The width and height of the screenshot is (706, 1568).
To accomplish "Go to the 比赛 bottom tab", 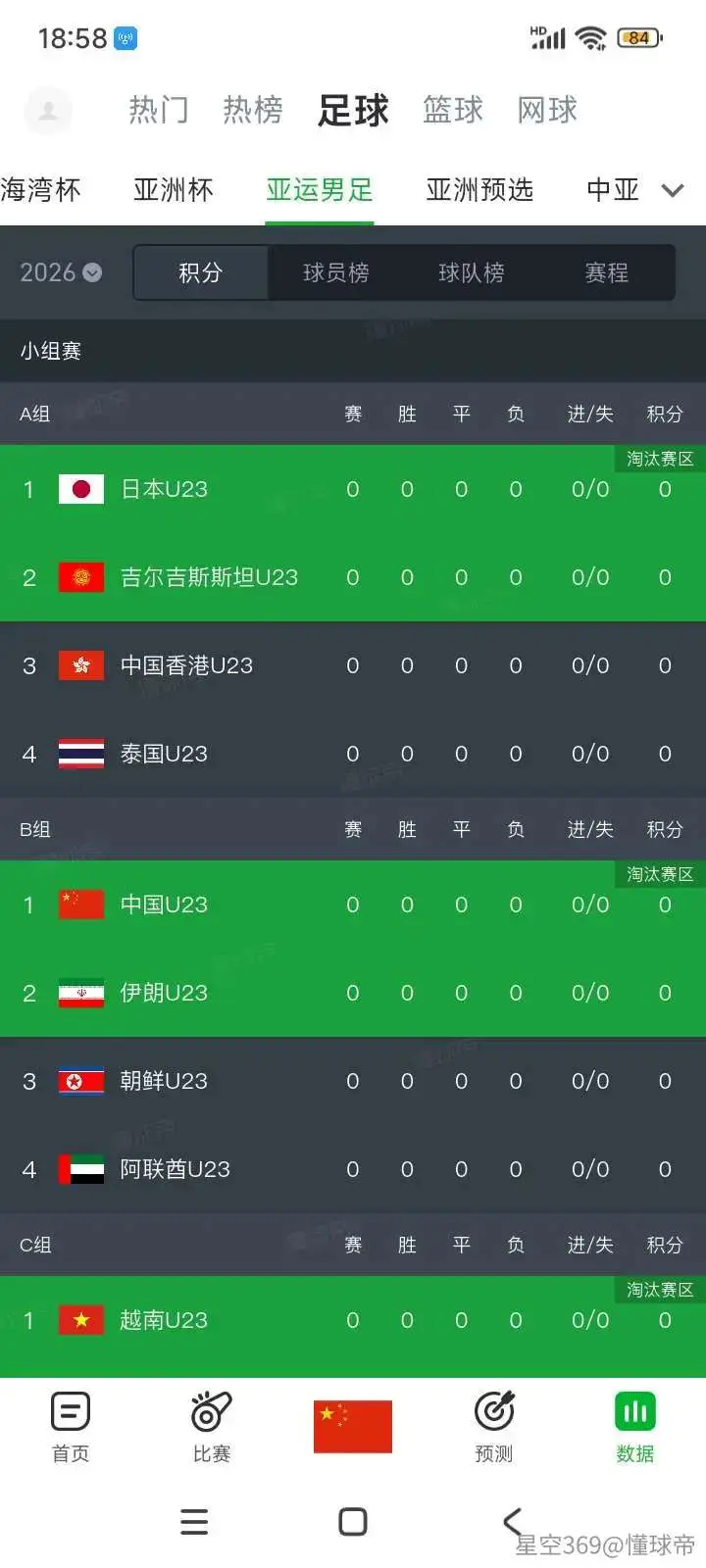I will coord(212,1427).
